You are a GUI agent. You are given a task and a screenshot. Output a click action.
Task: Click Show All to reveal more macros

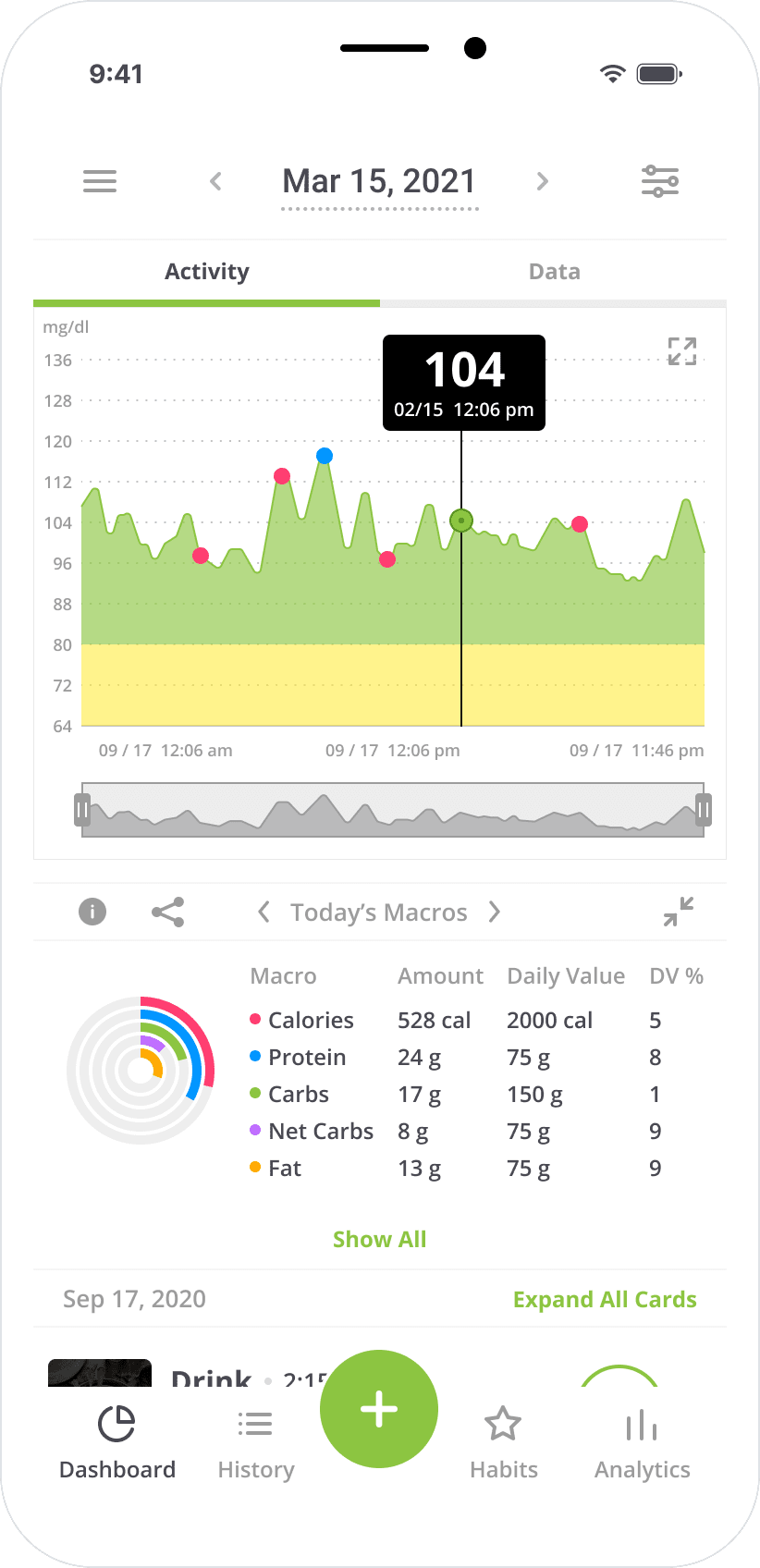(379, 1239)
